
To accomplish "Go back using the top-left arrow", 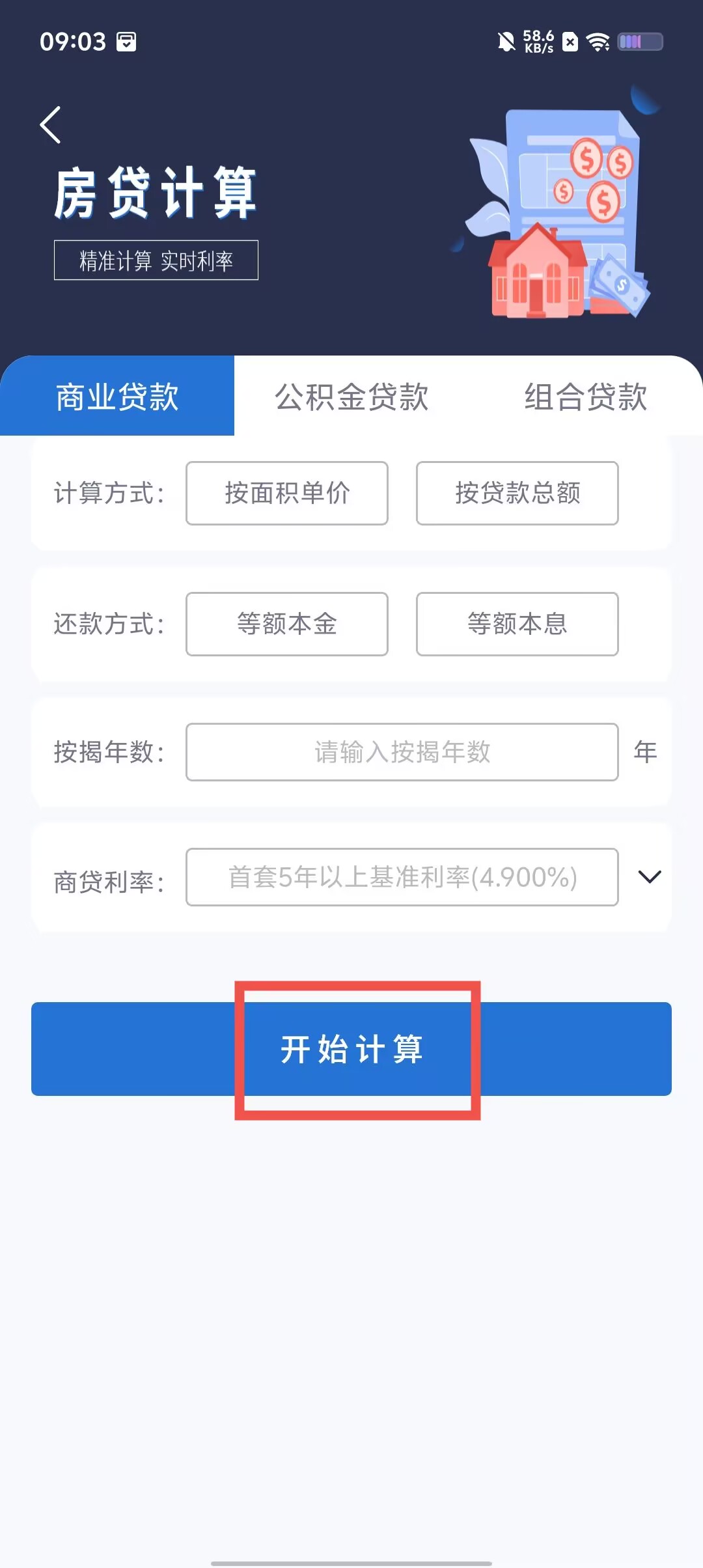I will pos(51,125).
